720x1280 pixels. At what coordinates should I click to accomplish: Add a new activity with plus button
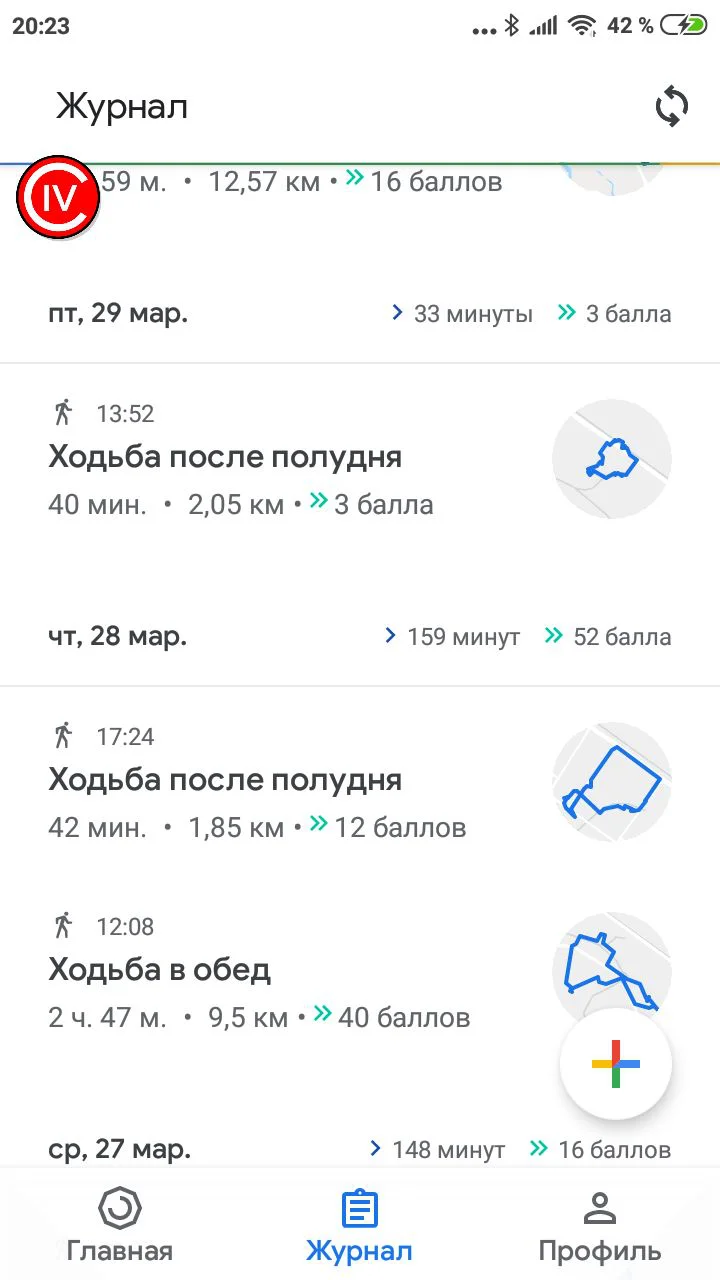[616, 1064]
